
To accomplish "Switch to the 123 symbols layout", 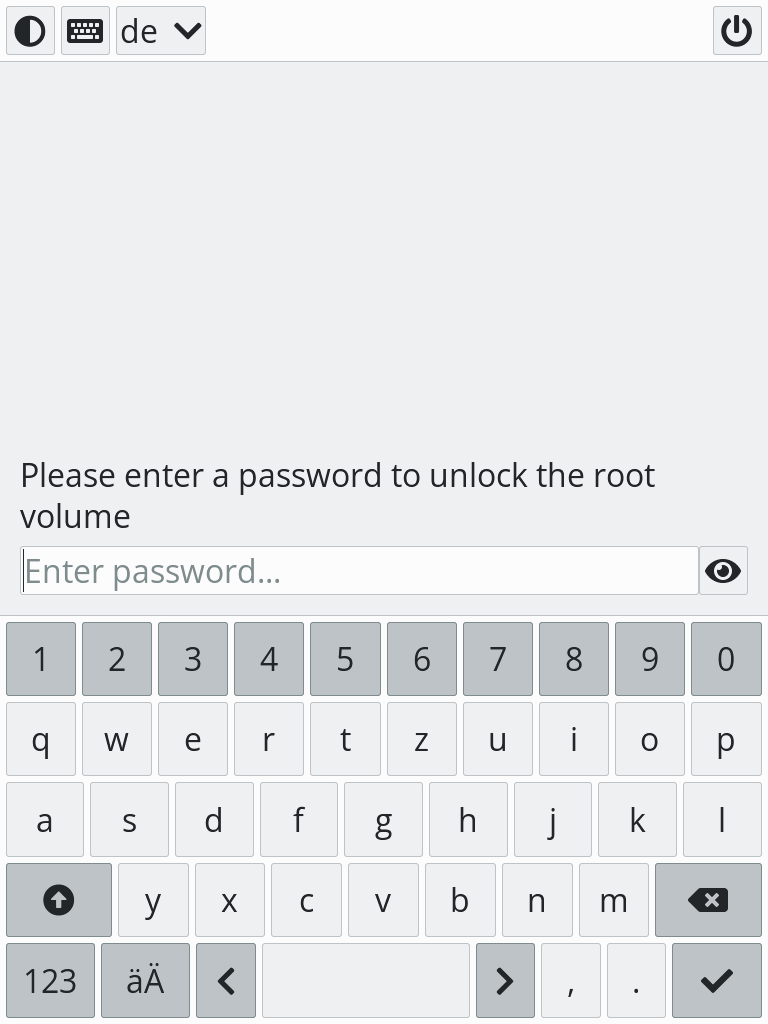I will tap(51, 980).
